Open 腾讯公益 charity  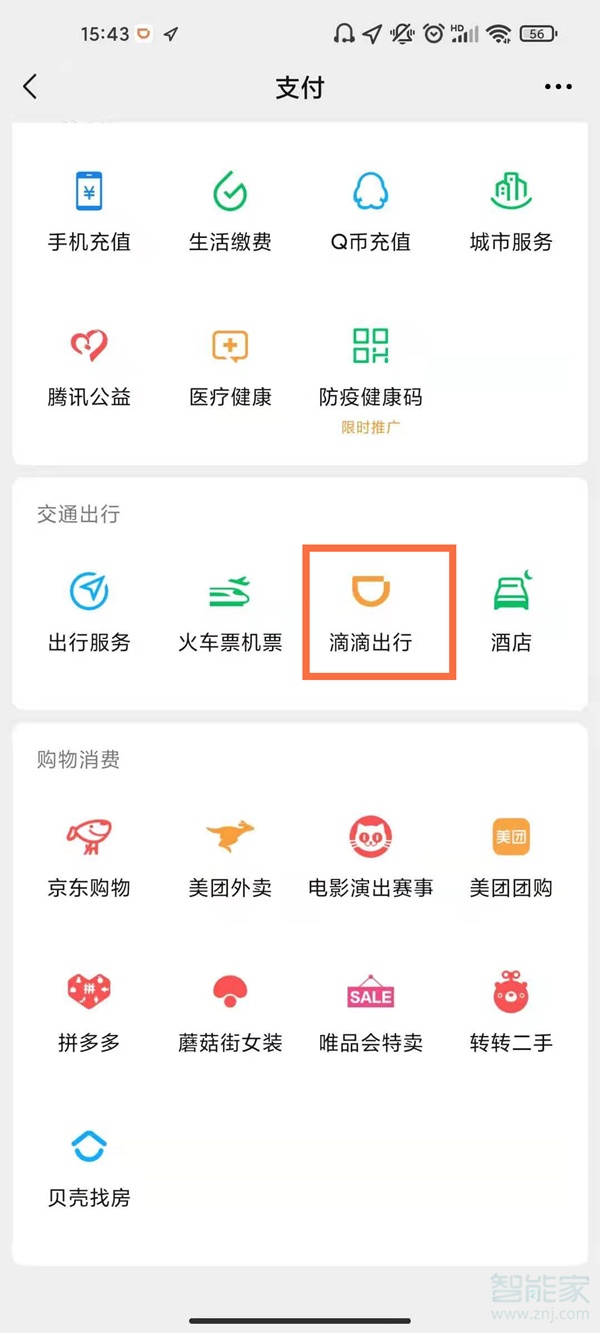(x=89, y=366)
